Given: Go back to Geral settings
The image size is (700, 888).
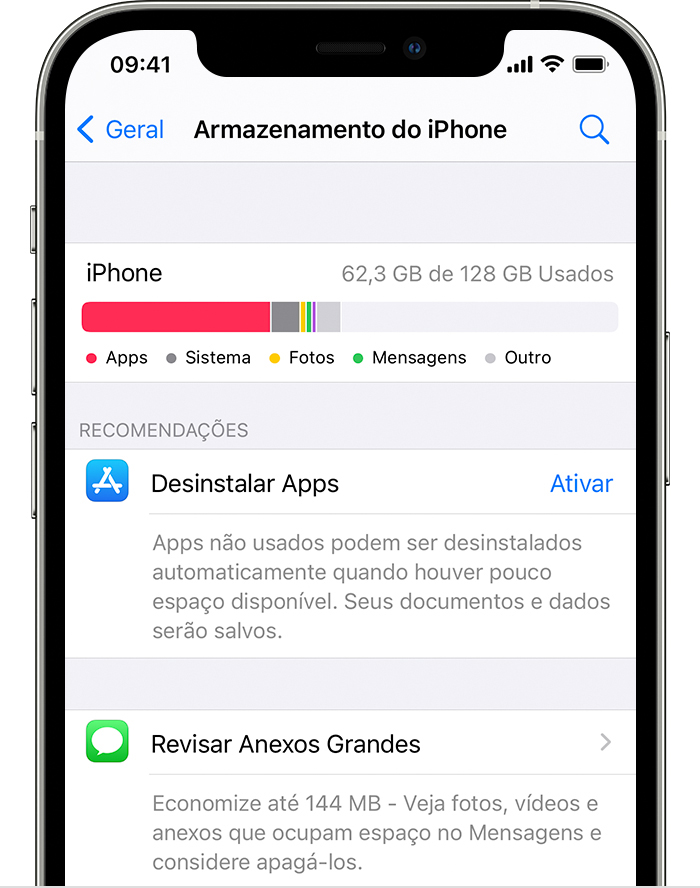Looking at the screenshot, I should pos(121,130).
